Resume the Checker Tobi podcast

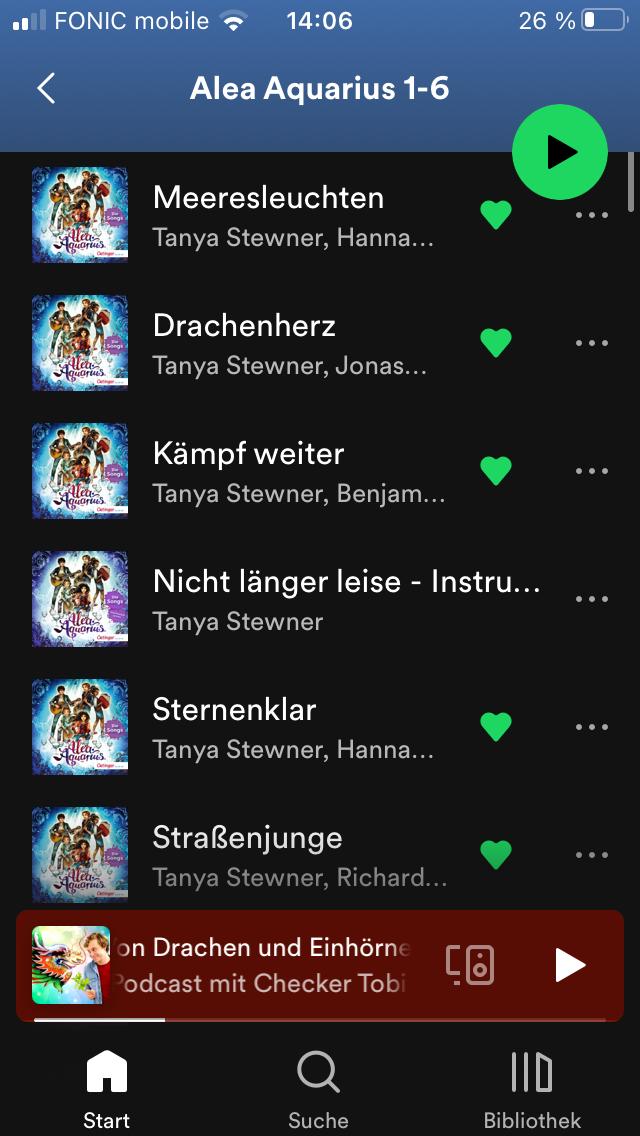(x=570, y=965)
